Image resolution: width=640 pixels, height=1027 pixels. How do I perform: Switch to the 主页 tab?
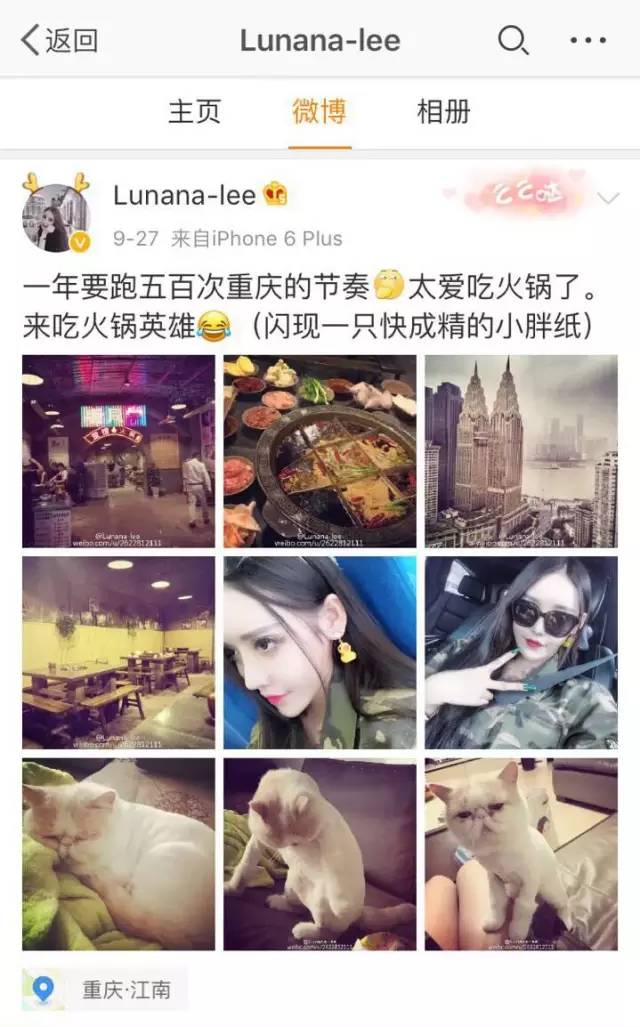coord(194,111)
